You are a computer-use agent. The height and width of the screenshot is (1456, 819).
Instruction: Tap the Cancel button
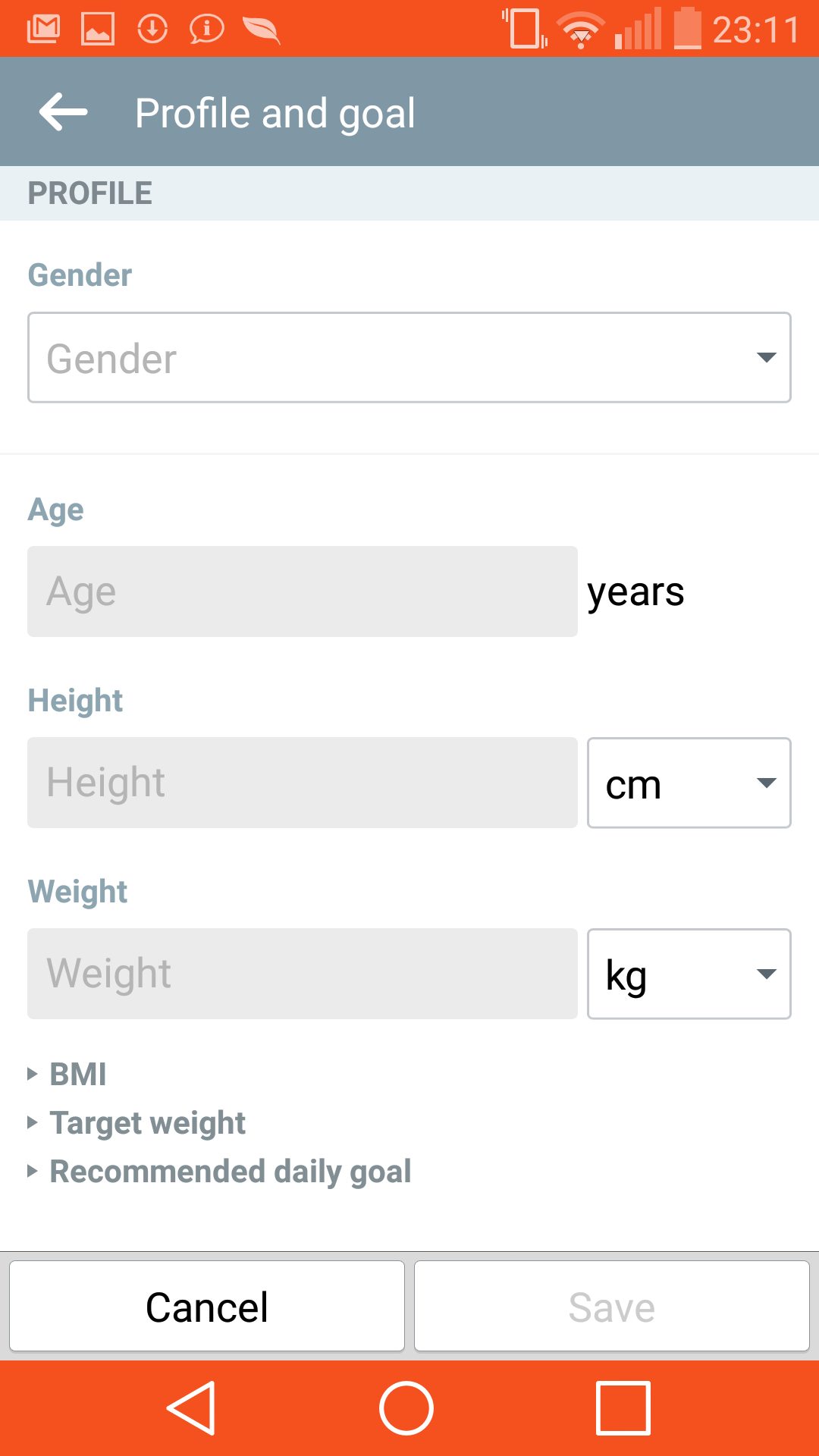pos(207,1307)
